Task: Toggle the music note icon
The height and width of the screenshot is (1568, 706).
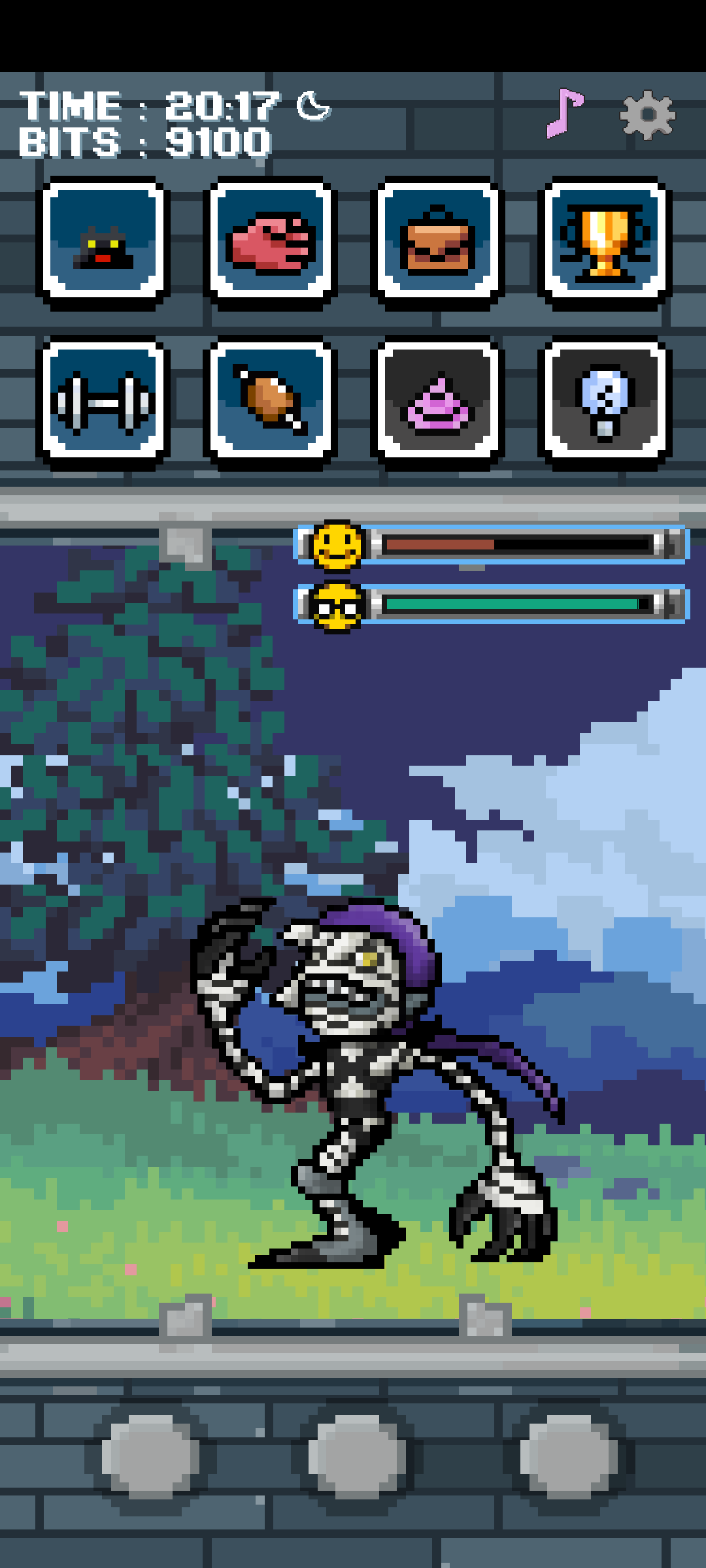Action: click(x=565, y=114)
